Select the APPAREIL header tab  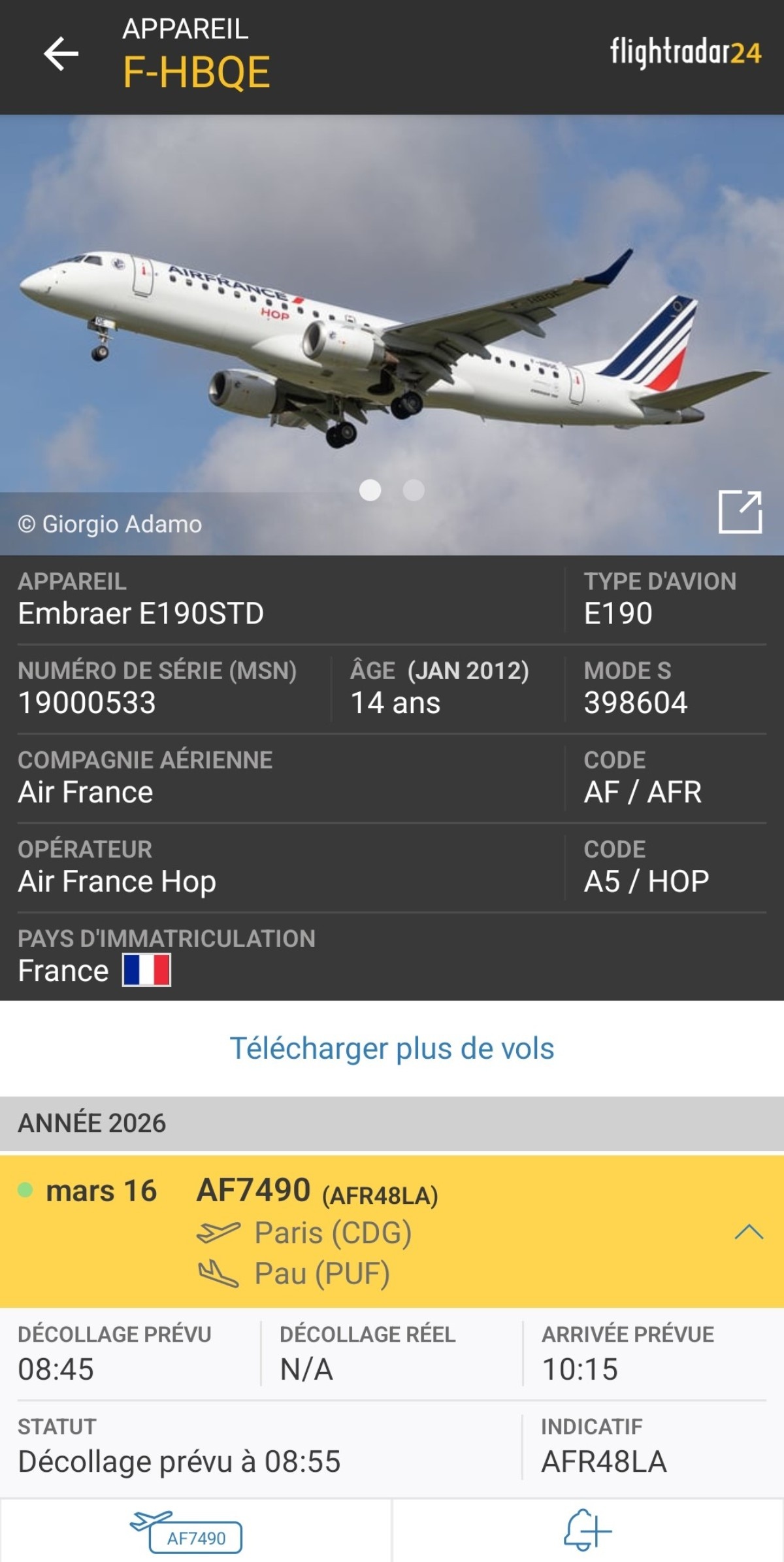(x=185, y=29)
